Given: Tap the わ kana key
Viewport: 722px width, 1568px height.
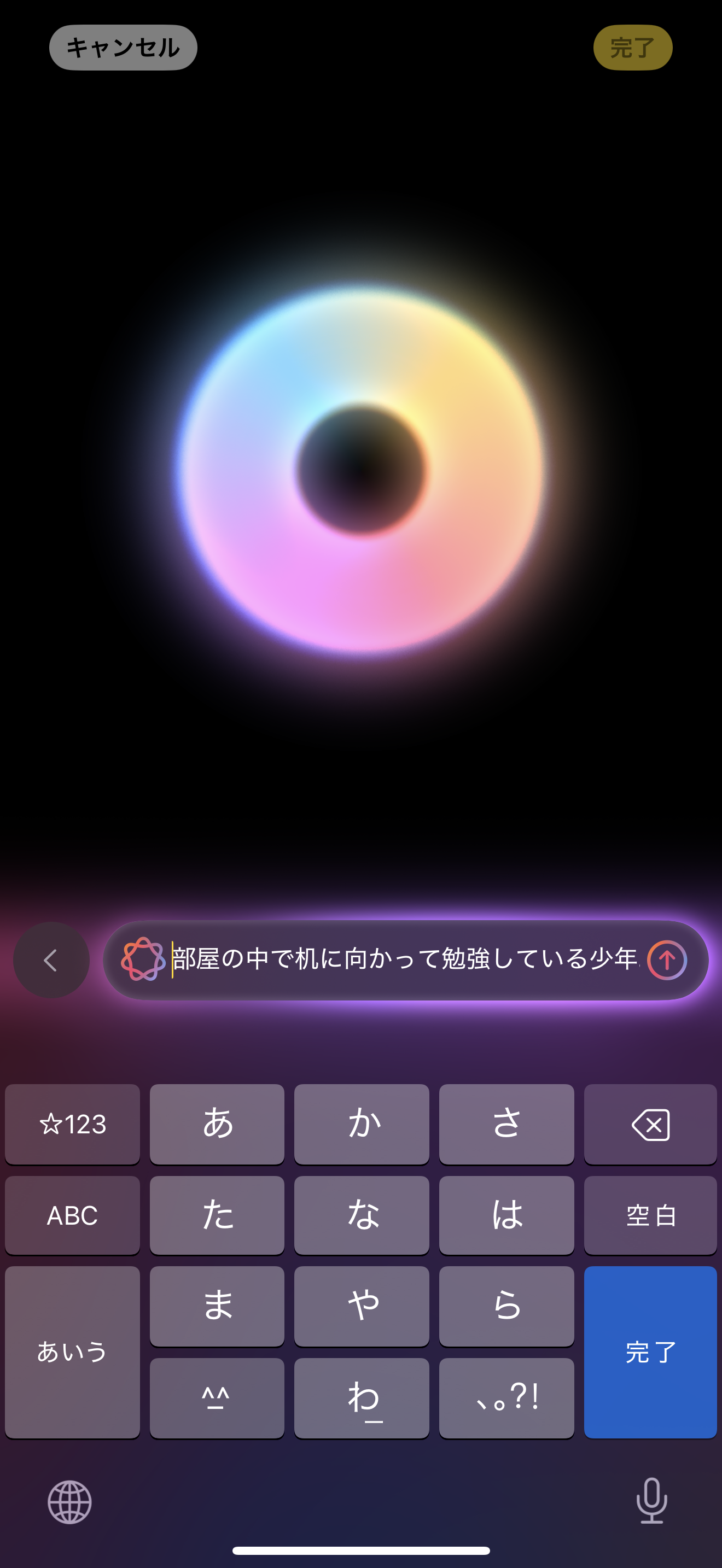Looking at the screenshot, I should click(362, 1397).
